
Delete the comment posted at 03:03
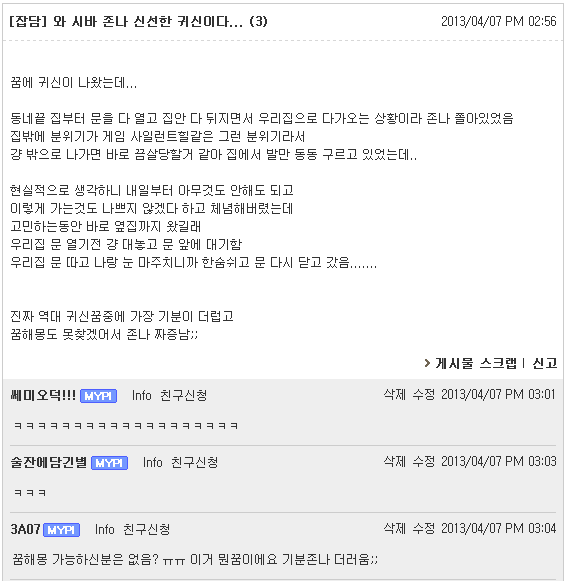coord(394,461)
